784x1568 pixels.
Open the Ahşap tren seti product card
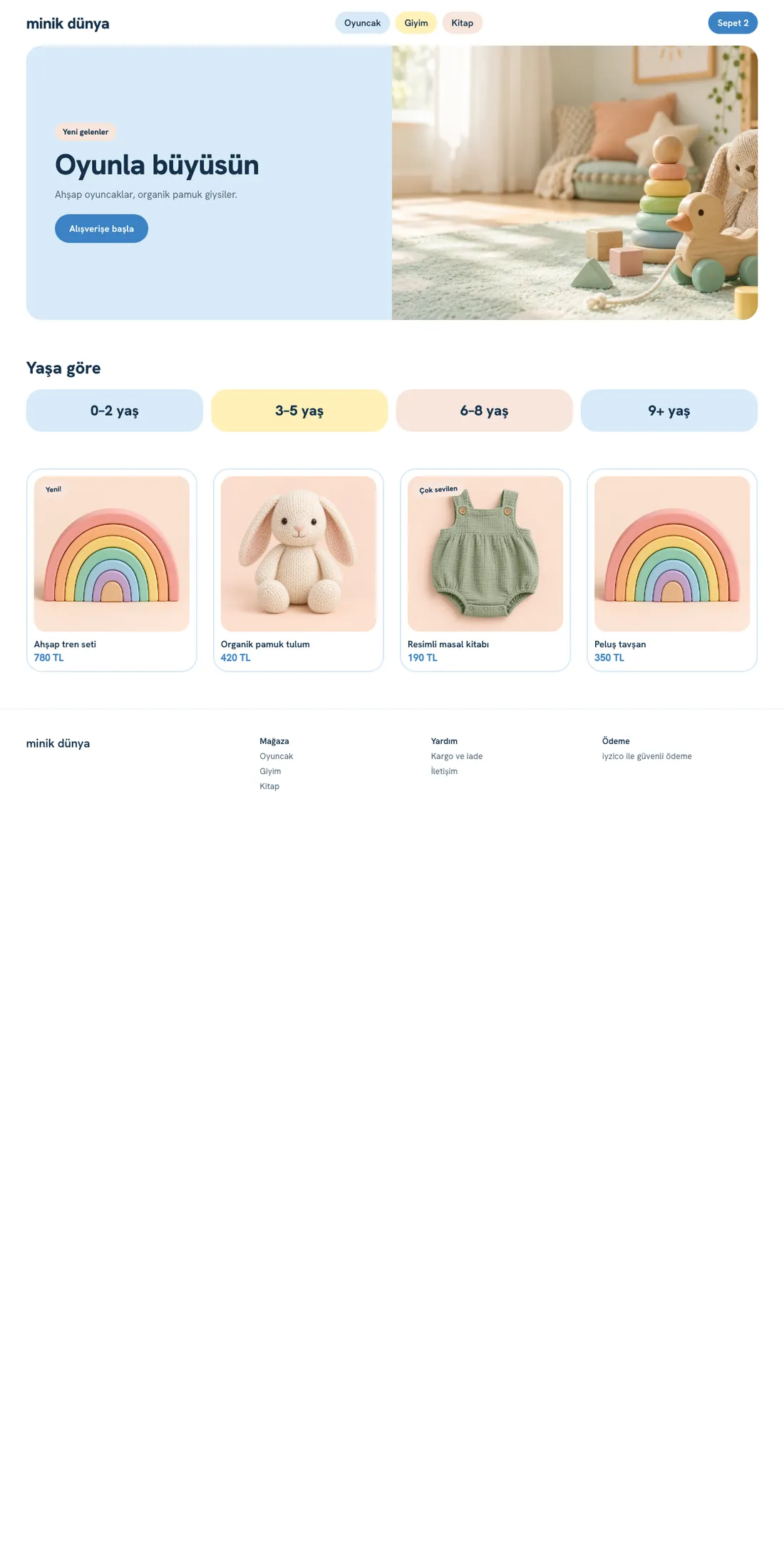click(x=112, y=570)
